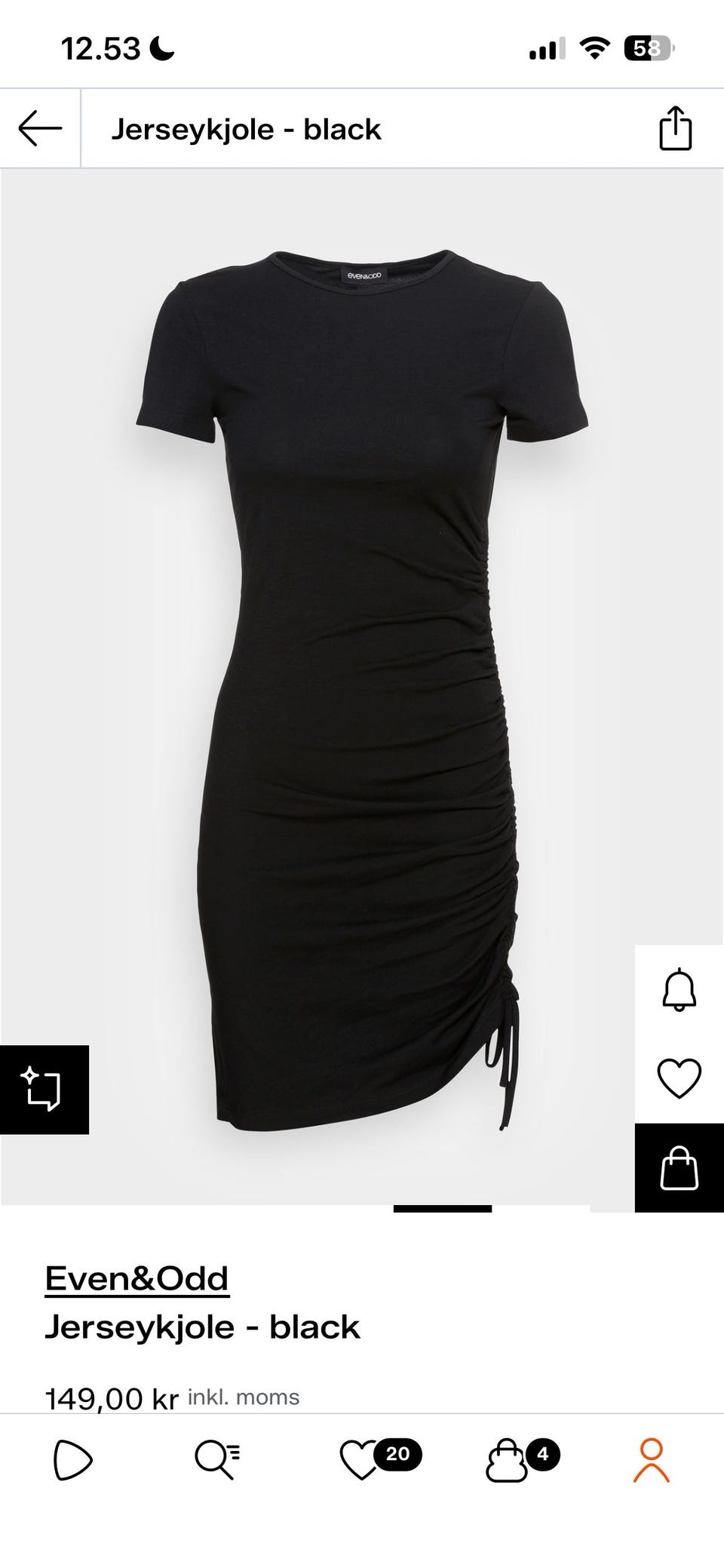This screenshot has width=724, height=1568.
Task: Go back using the arrow
Action: coord(40,128)
